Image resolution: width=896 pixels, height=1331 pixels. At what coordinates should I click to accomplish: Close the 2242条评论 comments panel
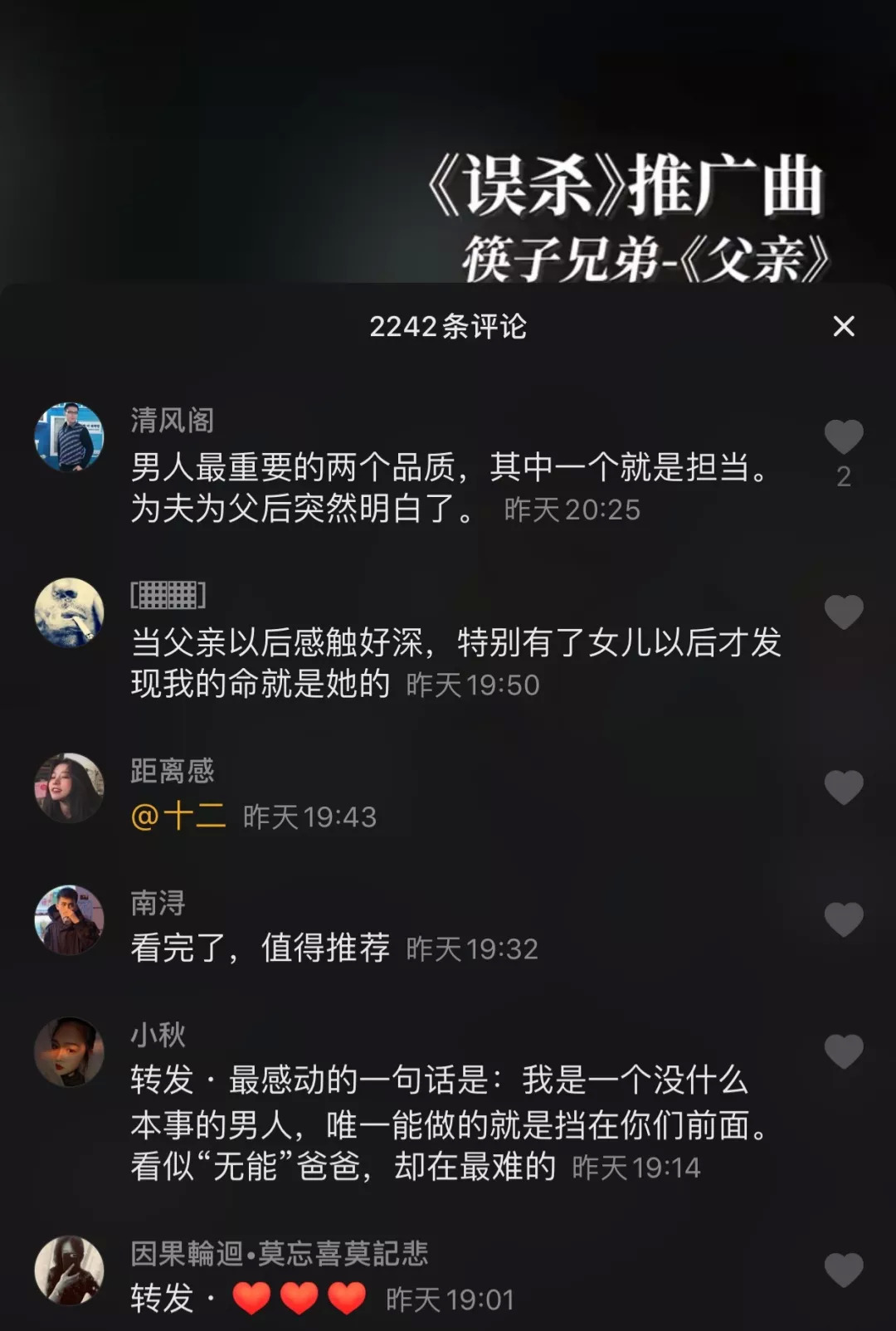[x=843, y=326]
